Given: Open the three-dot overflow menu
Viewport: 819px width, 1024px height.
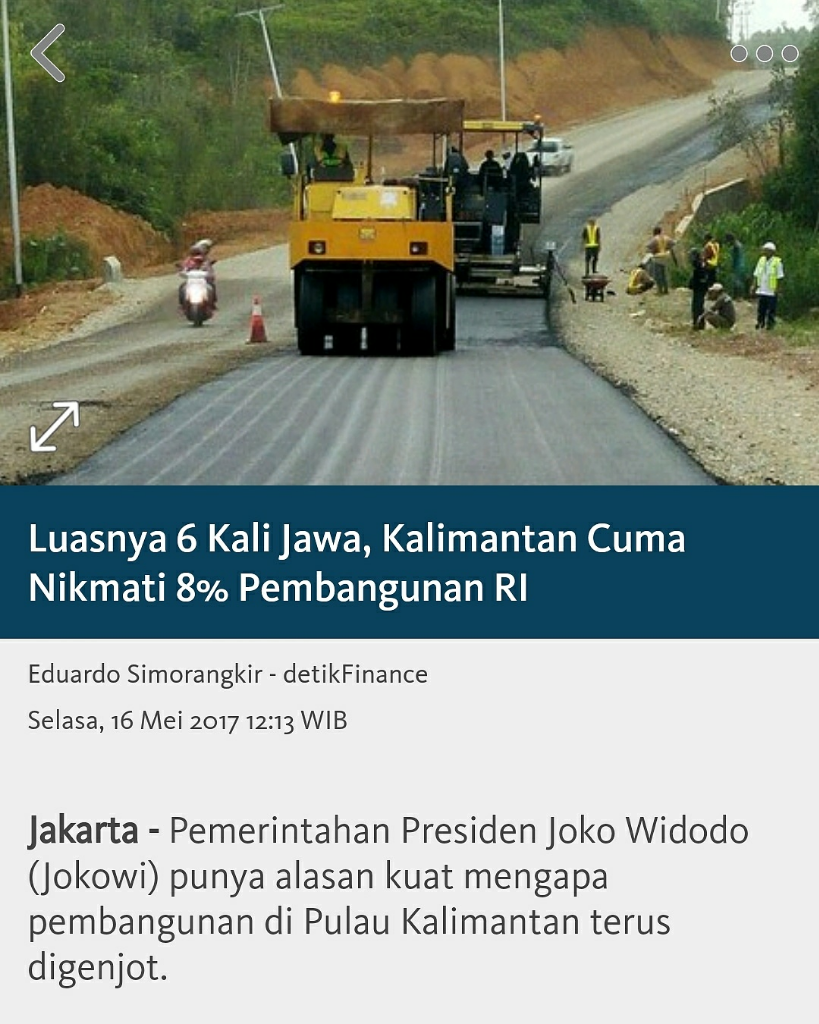Looking at the screenshot, I should (764, 54).
